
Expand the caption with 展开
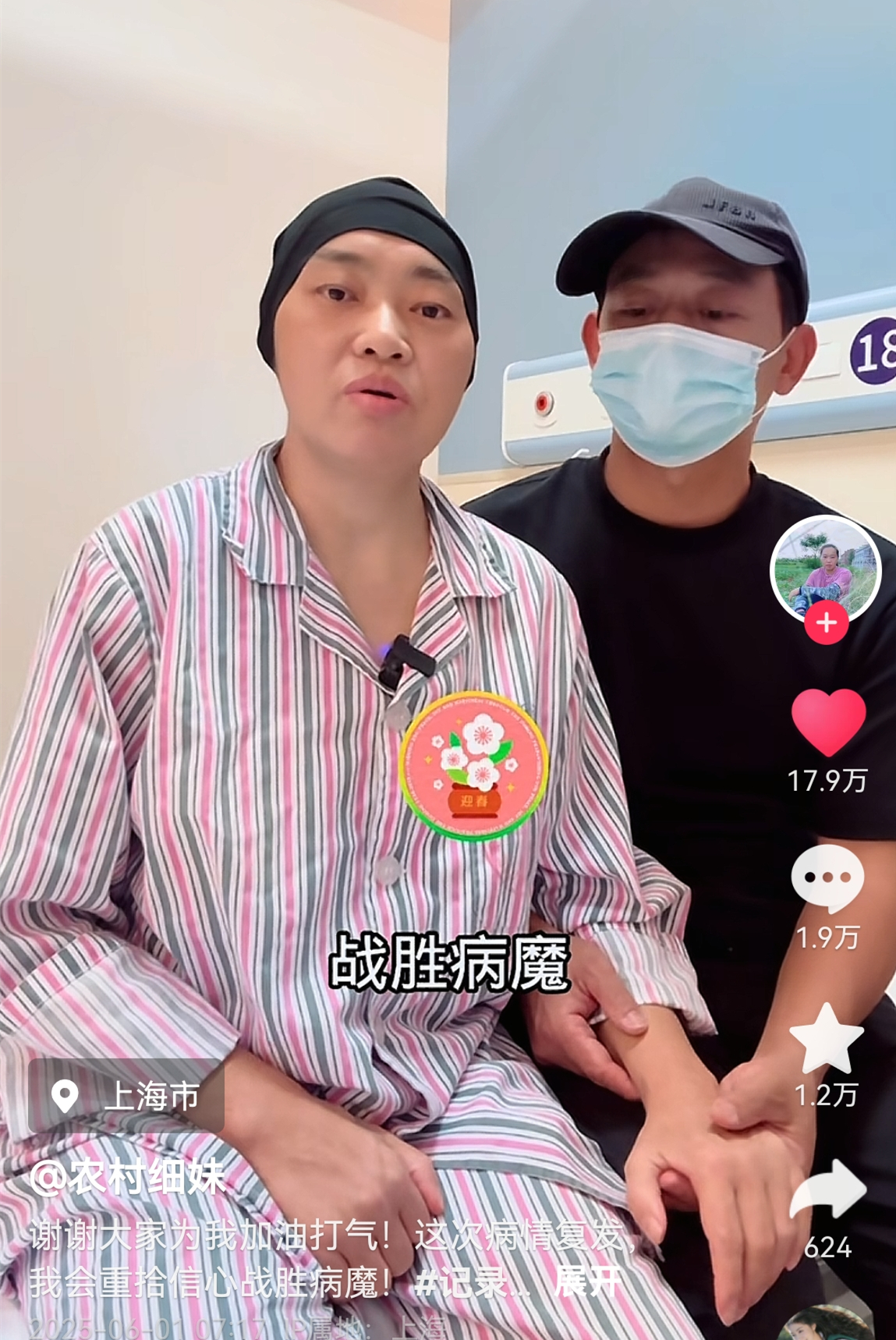pos(587,1281)
